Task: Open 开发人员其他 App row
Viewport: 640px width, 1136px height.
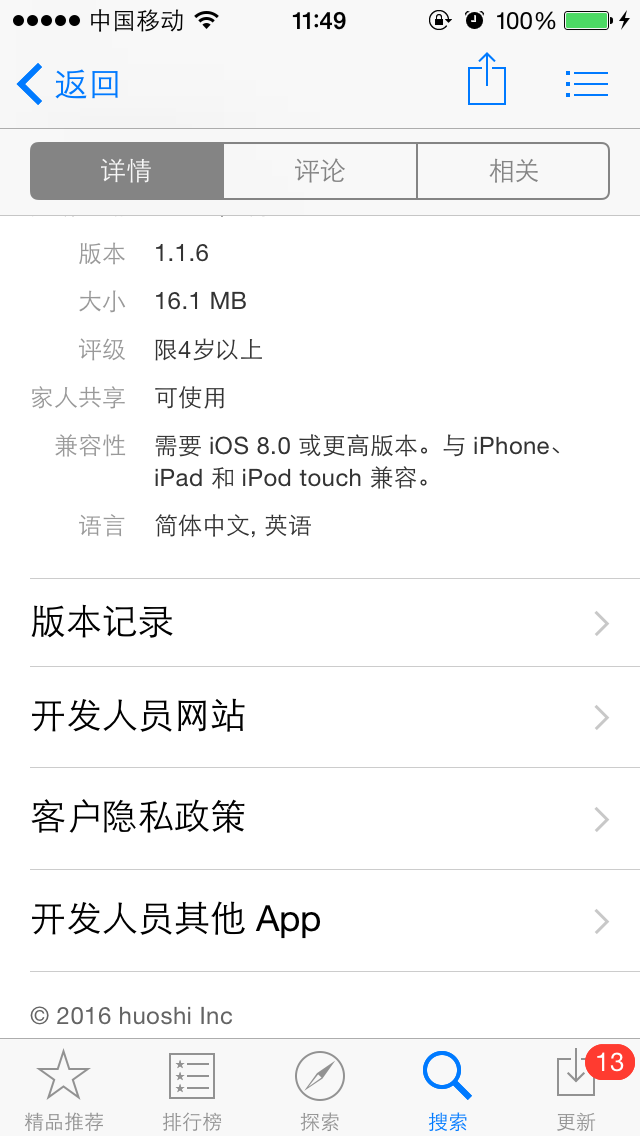Action: click(320, 920)
